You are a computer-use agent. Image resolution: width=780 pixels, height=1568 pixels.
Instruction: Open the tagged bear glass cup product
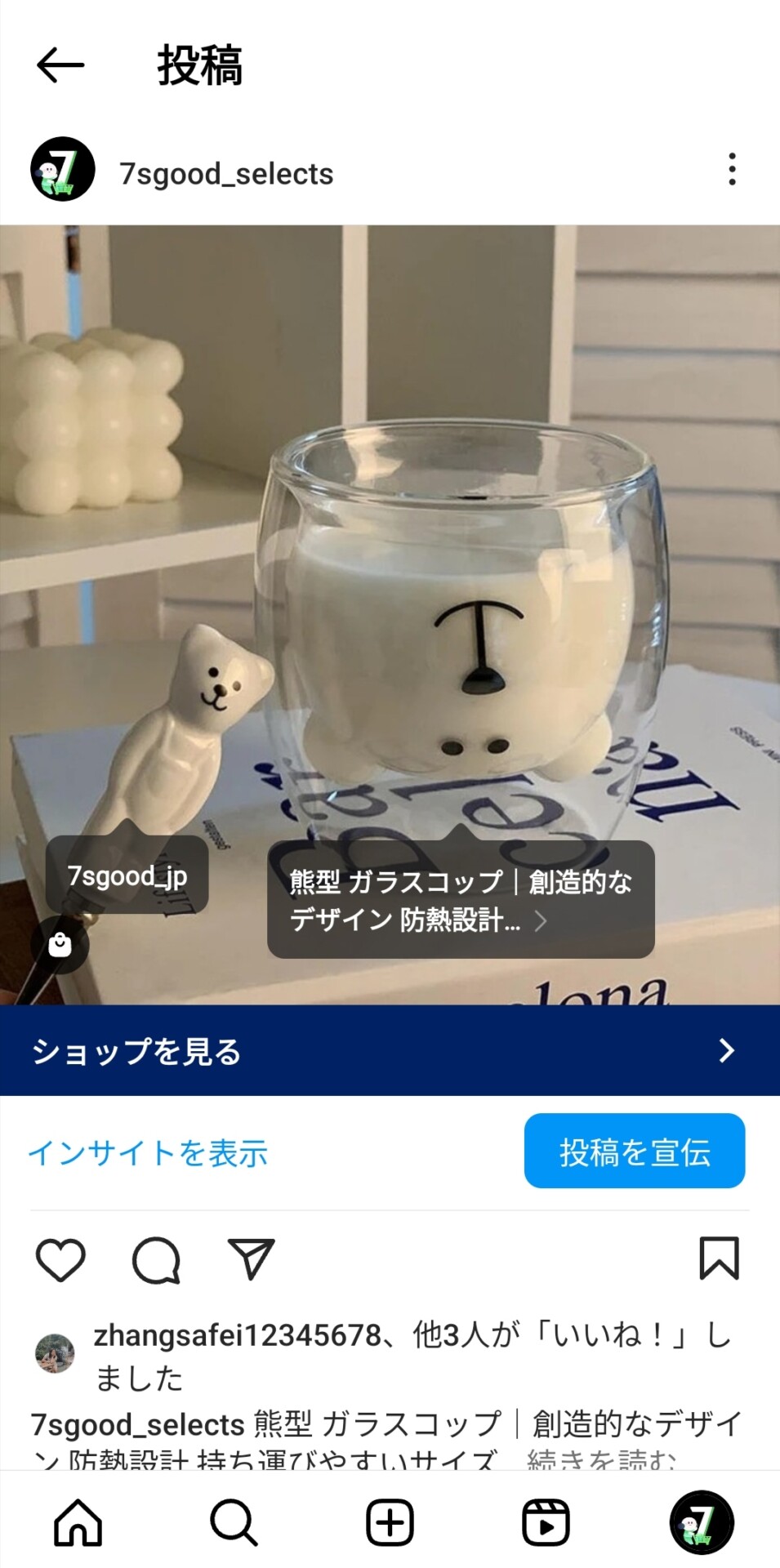[461, 900]
